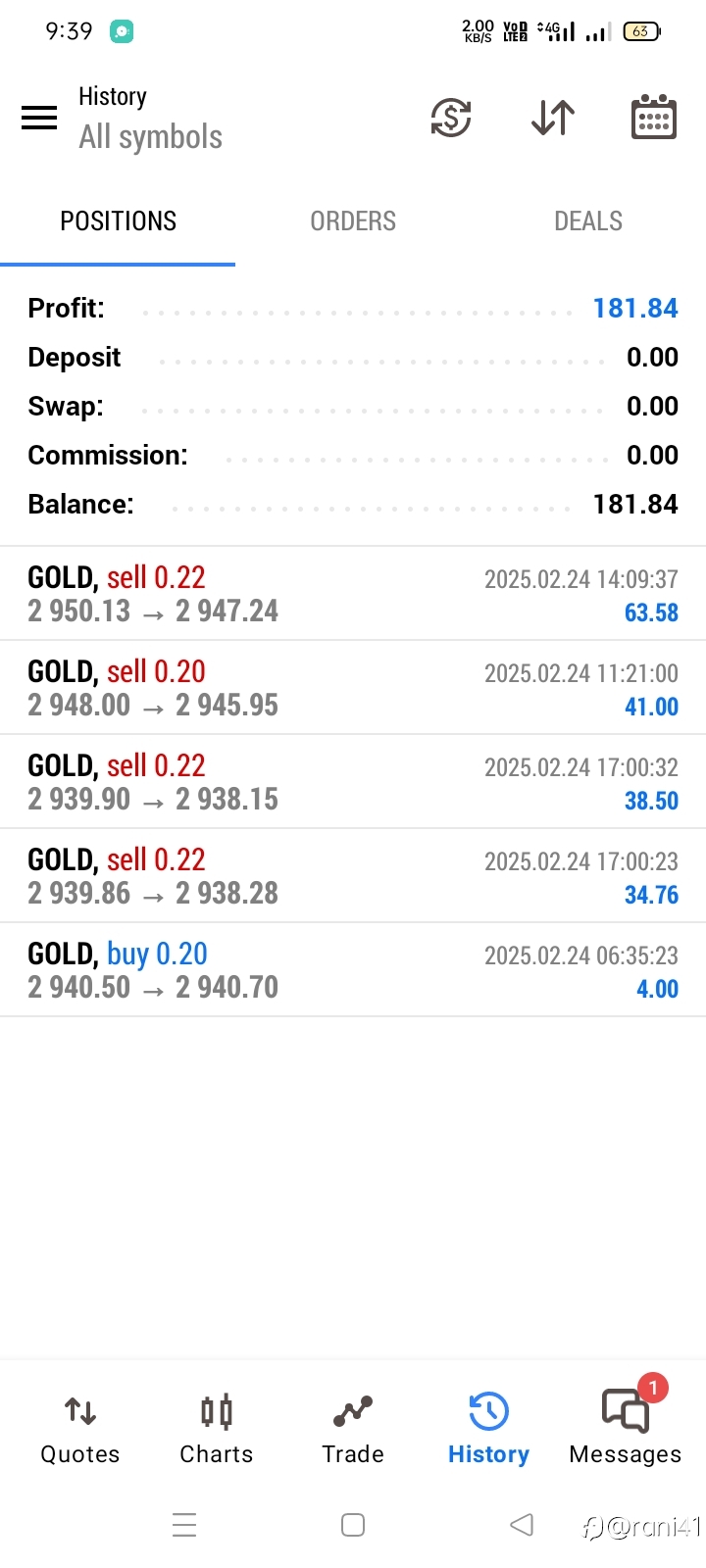Open the GOLD sell 0.20 position with profit 41.00
The width and height of the screenshot is (706, 1568).
pos(353,688)
